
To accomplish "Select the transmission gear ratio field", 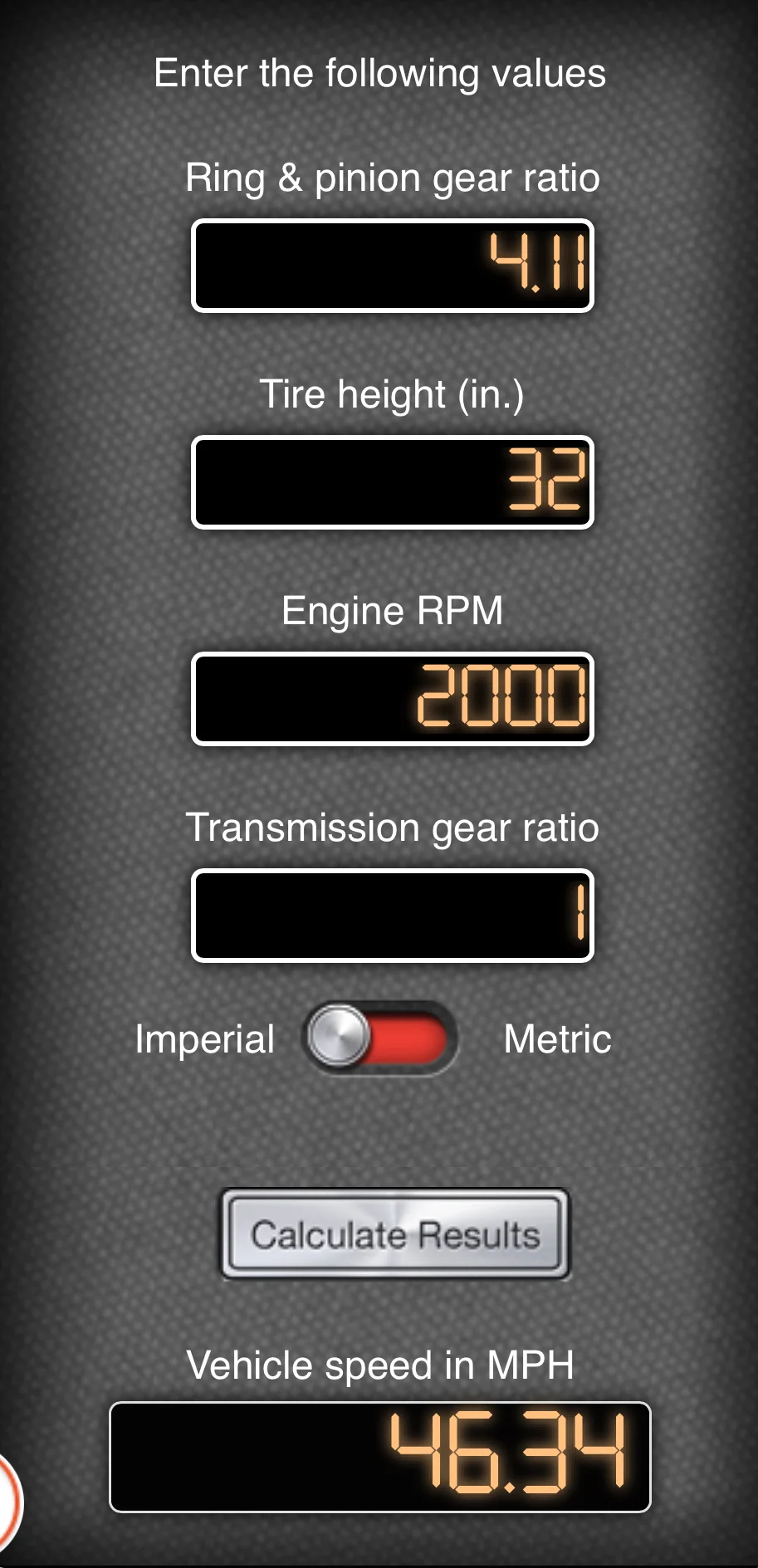I will (392, 916).
